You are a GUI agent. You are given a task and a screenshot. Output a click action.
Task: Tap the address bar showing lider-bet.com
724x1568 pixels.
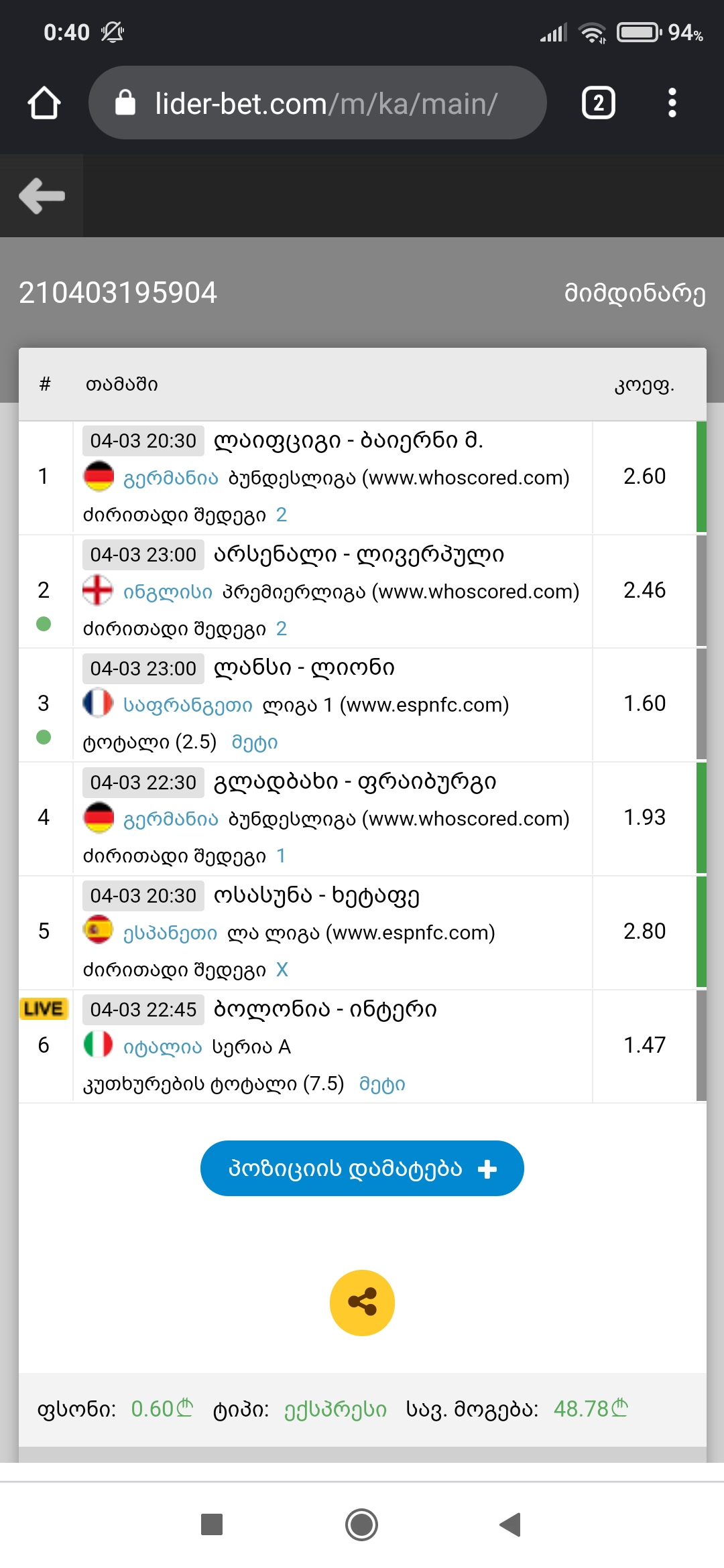pos(322,102)
